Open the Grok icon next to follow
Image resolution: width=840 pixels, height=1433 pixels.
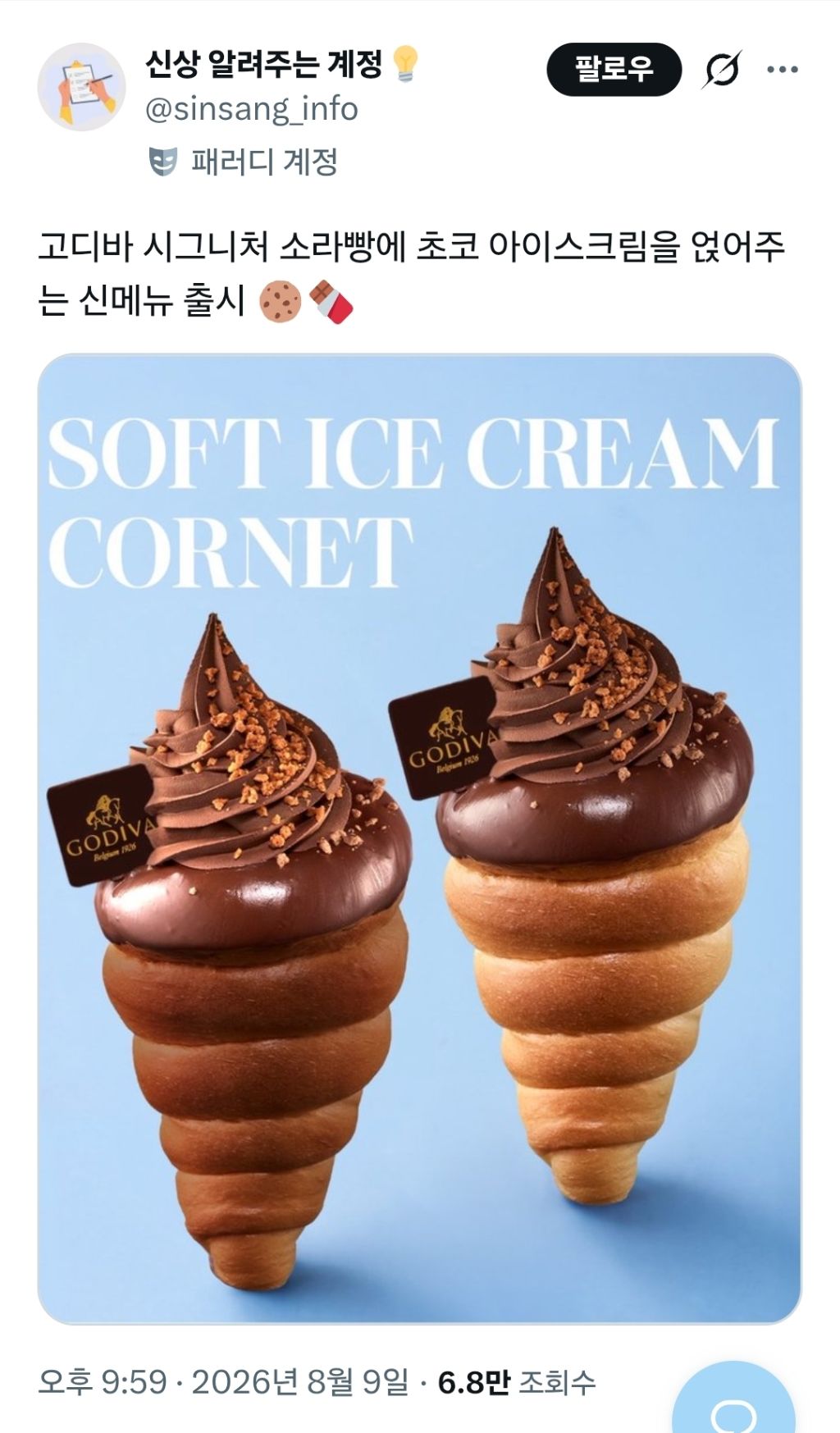(722, 69)
